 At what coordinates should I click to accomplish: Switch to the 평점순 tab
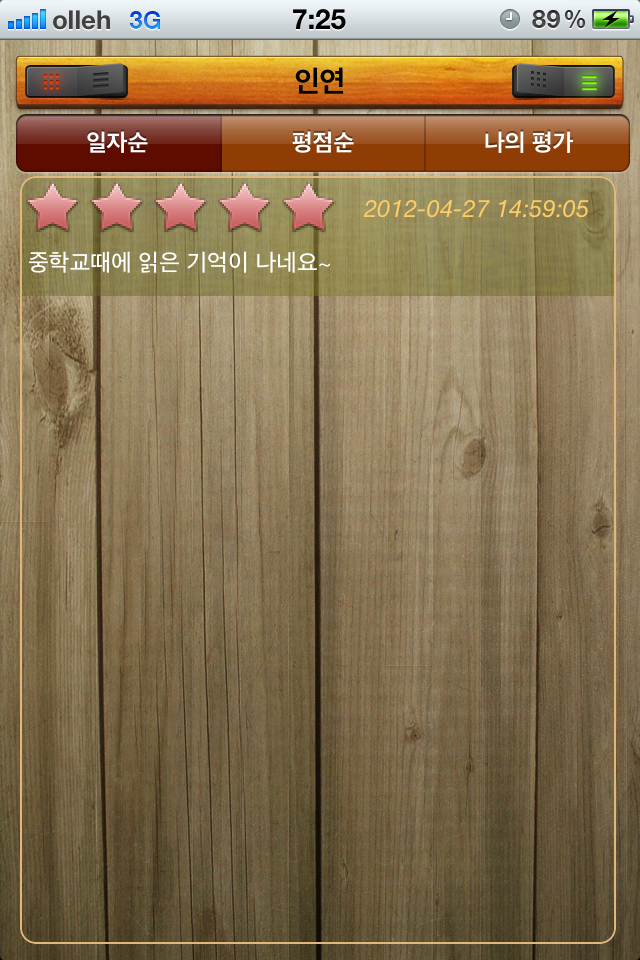coord(322,143)
